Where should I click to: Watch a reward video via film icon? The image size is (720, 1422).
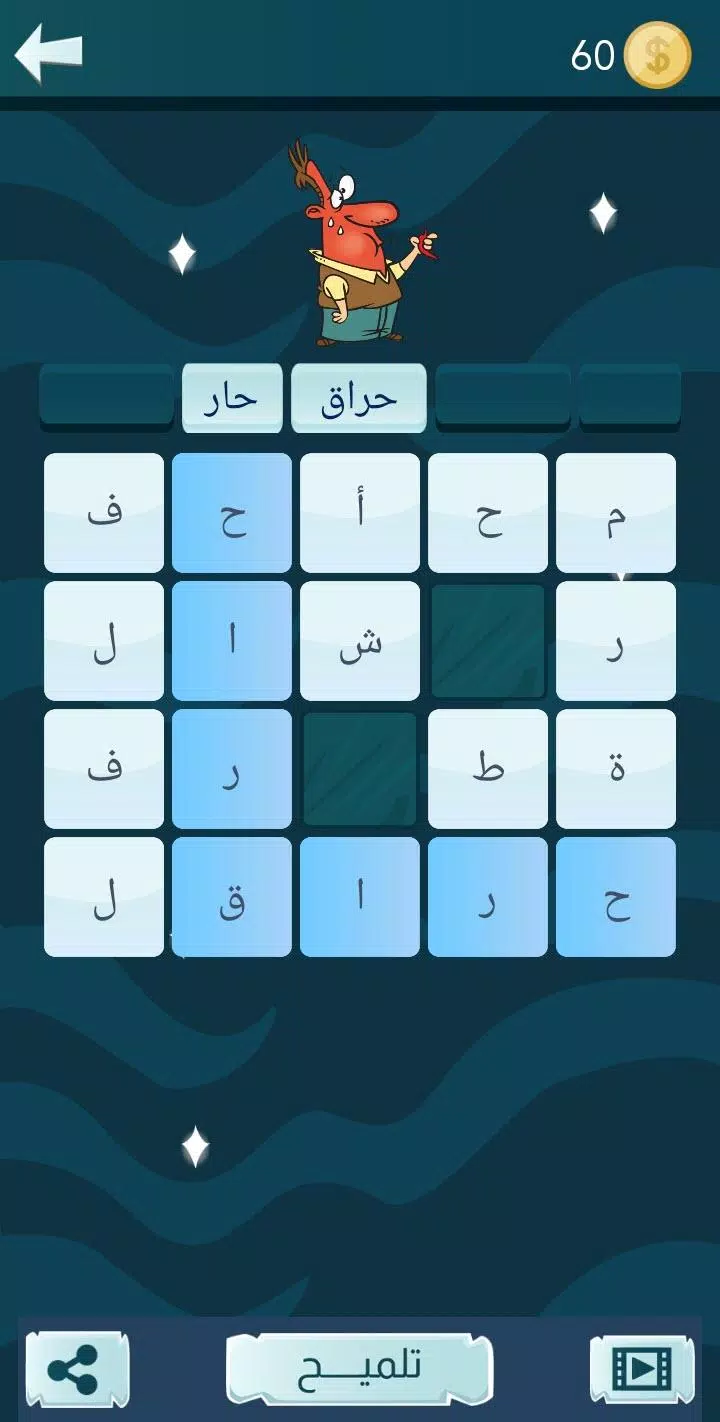point(641,1368)
